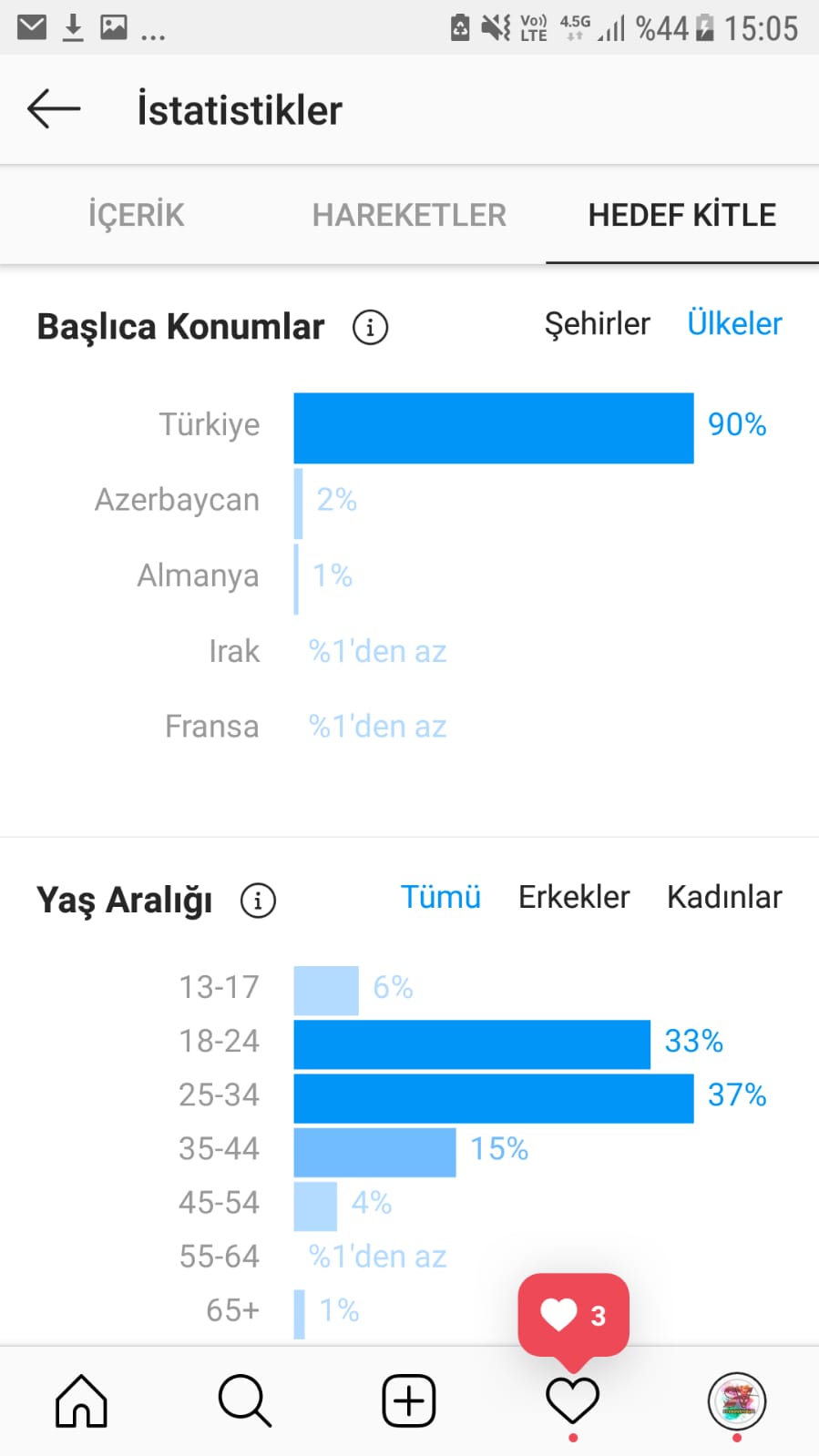Open the activity heart tab
The width and height of the screenshot is (819, 1456).
point(572,1400)
